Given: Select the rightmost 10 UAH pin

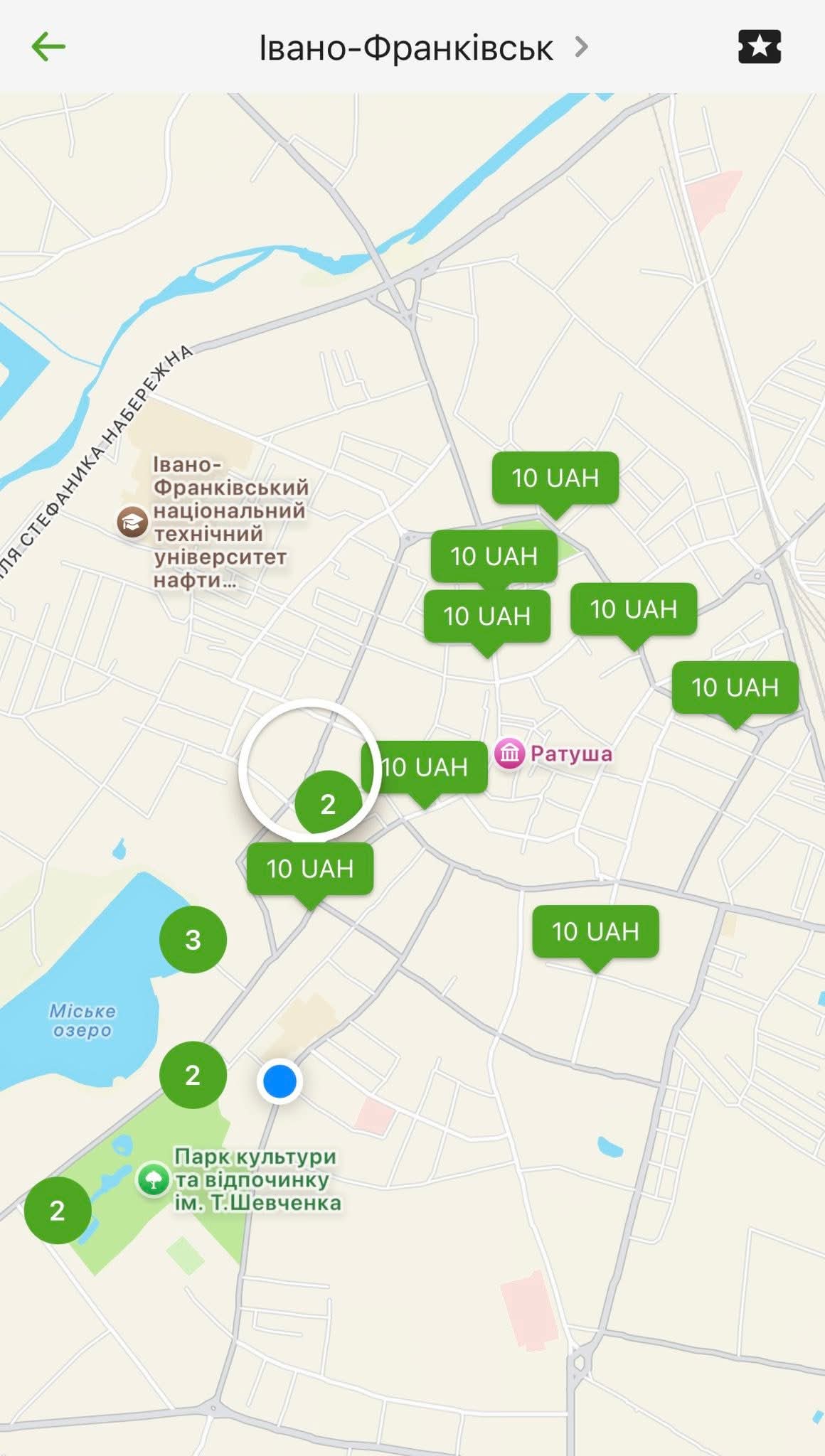Looking at the screenshot, I should [737, 687].
